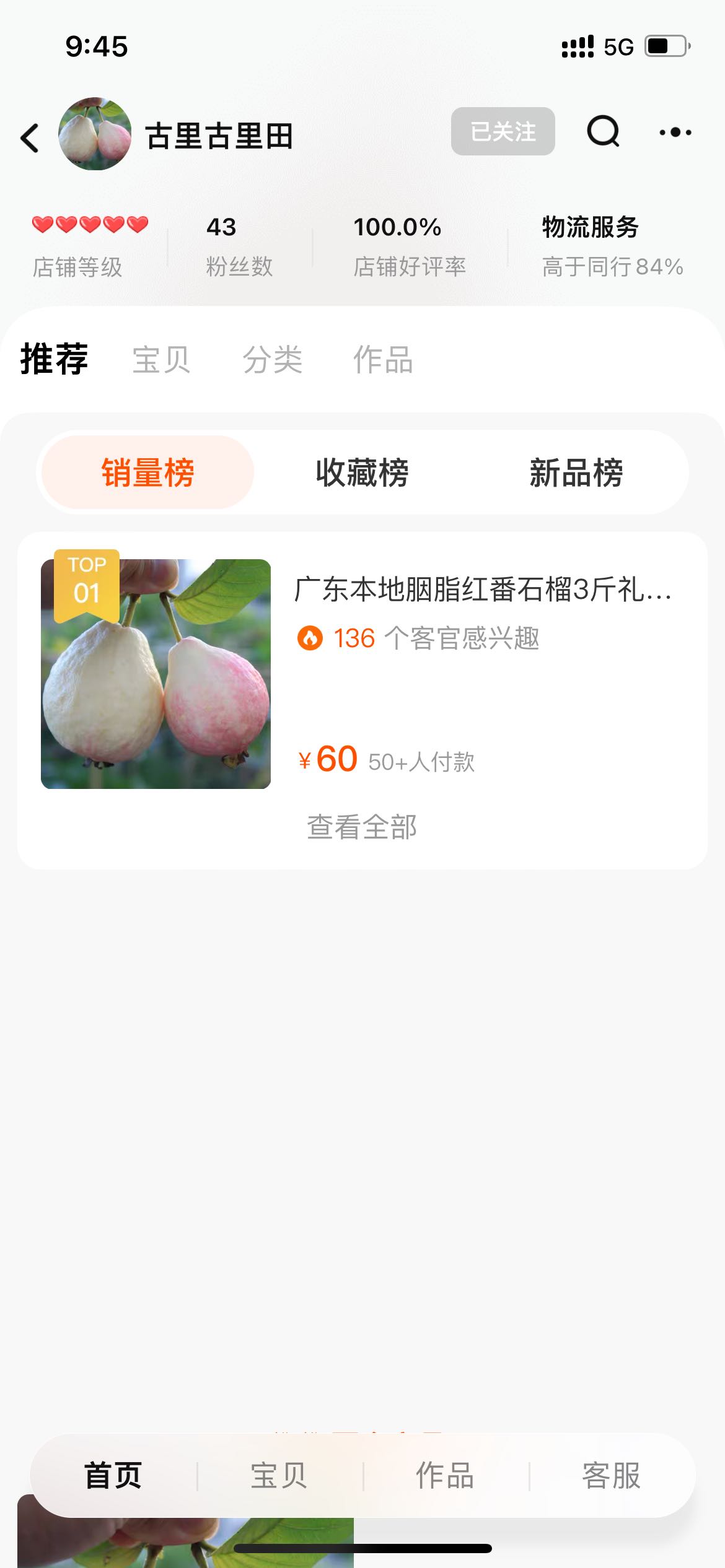Switch to the 新品榜 ranking
Viewport: 725px width, 1568px height.
tap(576, 473)
